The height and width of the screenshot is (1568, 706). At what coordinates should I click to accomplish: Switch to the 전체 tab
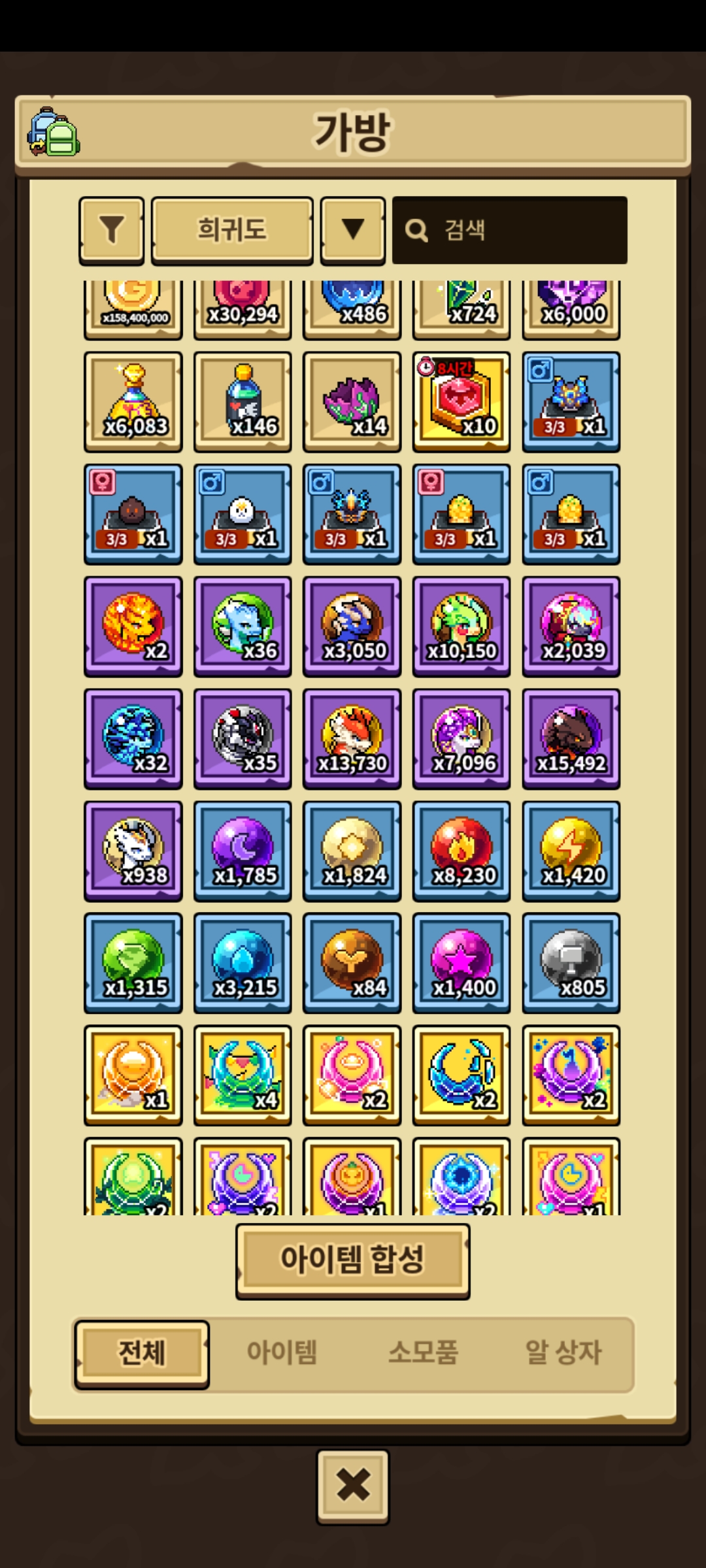(x=142, y=1352)
